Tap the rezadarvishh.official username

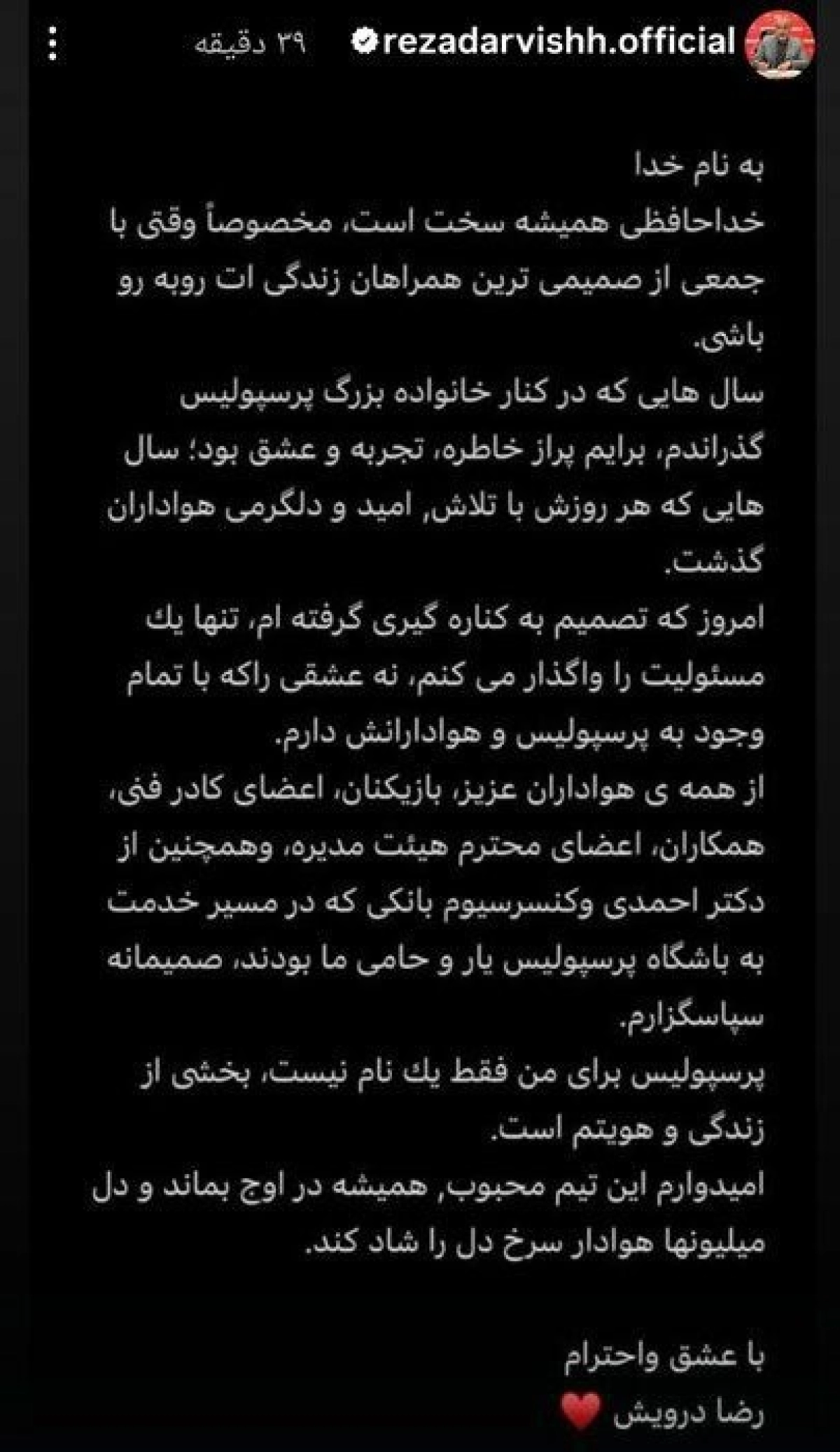click(x=559, y=43)
